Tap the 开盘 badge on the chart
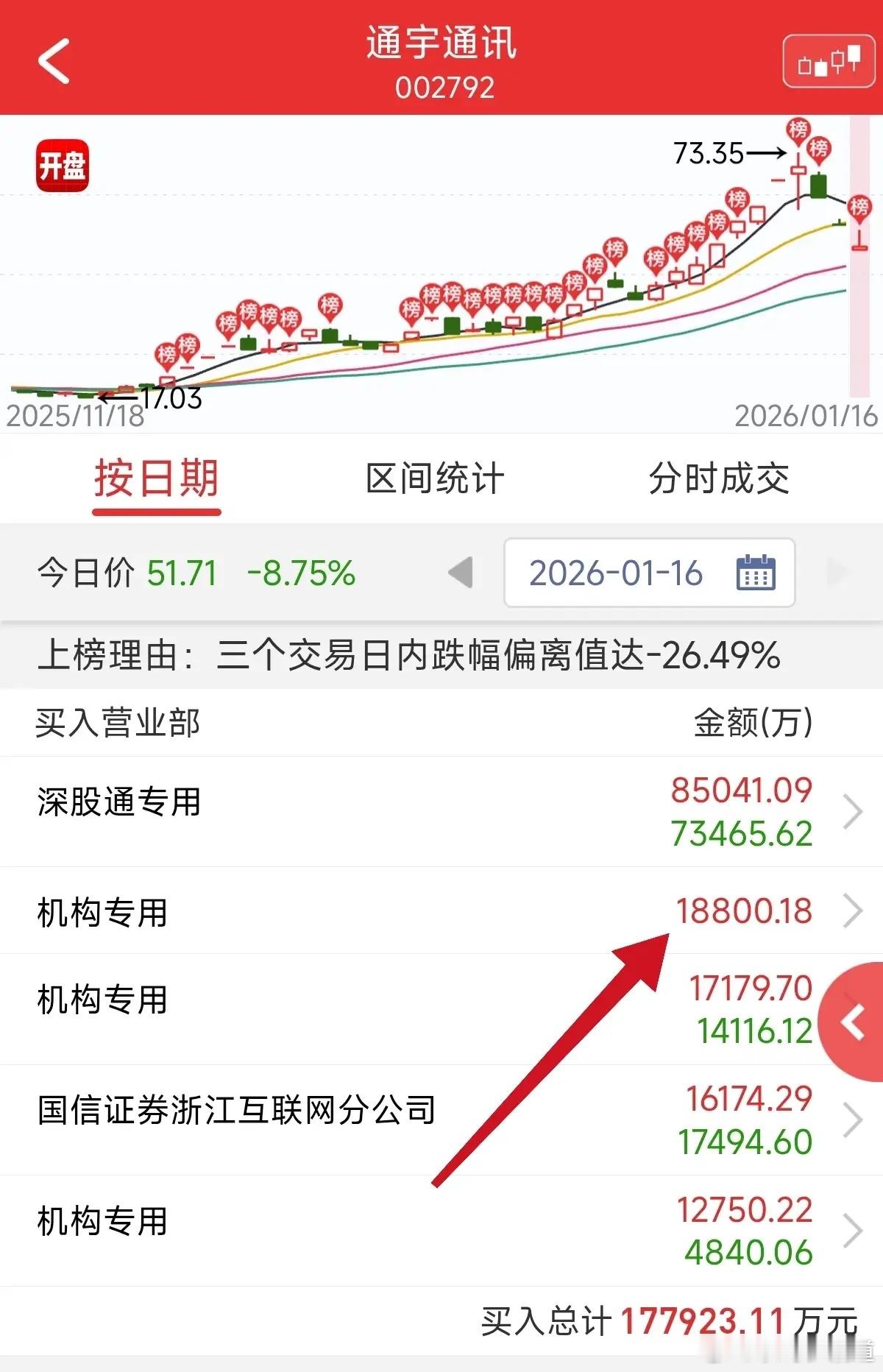883x1372 pixels. pos(63,166)
